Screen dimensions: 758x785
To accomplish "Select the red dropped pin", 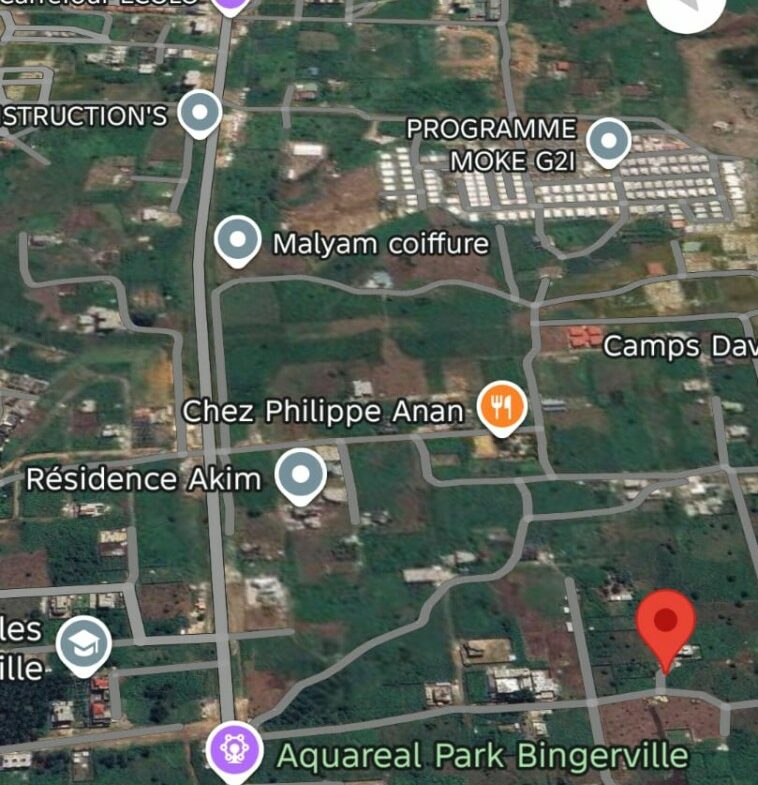I will [x=665, y=623].
